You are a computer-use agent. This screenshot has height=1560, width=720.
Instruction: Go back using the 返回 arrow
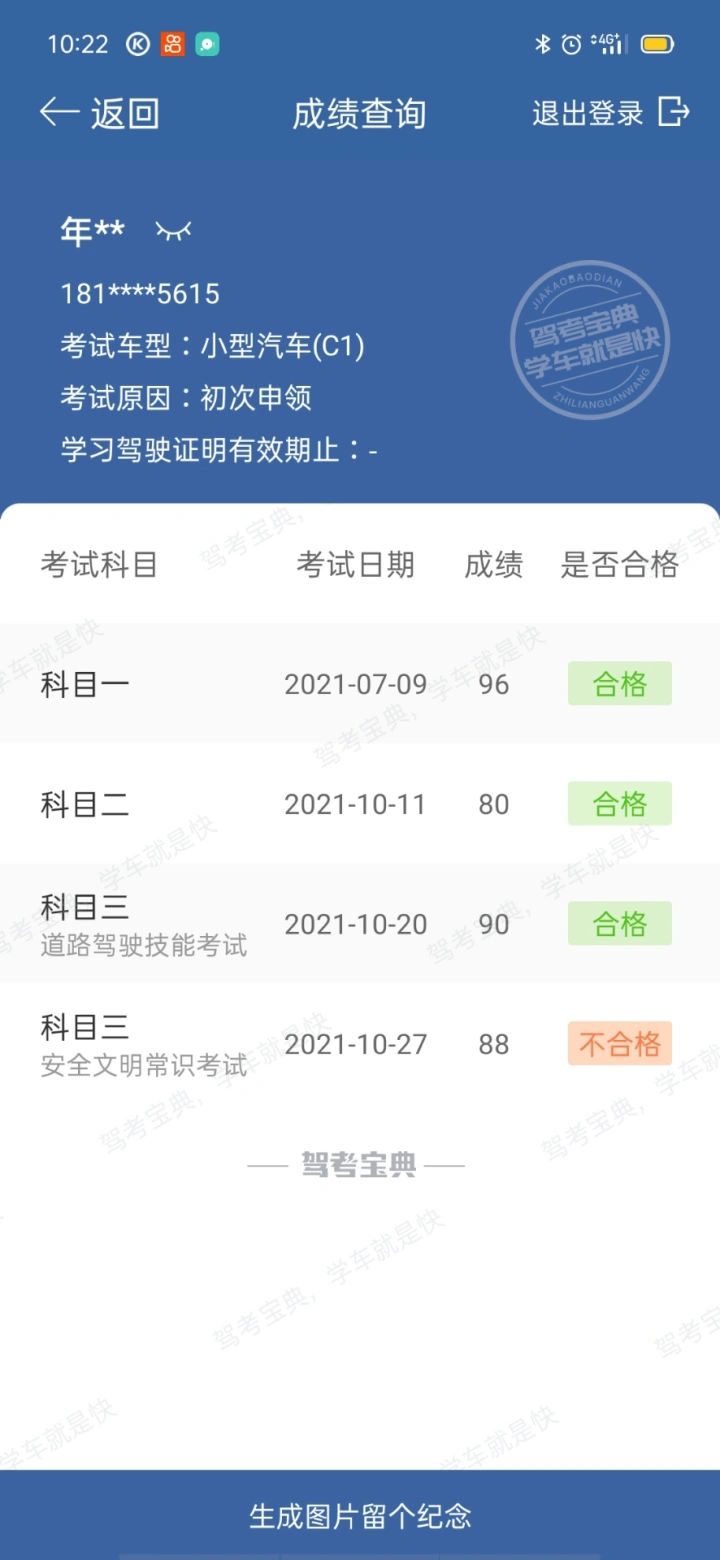tap(99, 113)
